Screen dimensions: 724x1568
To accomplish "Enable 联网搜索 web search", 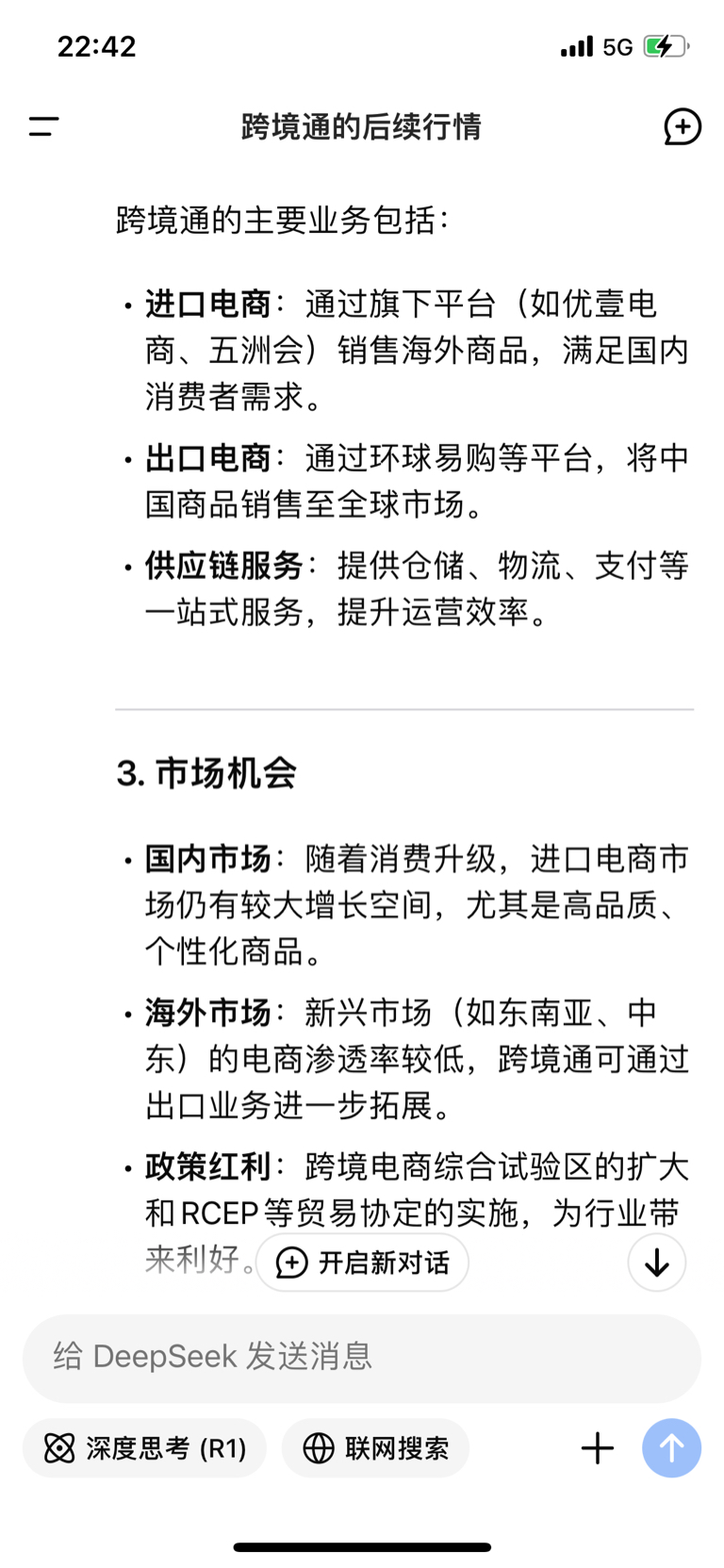I will pyautogui.click(x=375, y=1448).
